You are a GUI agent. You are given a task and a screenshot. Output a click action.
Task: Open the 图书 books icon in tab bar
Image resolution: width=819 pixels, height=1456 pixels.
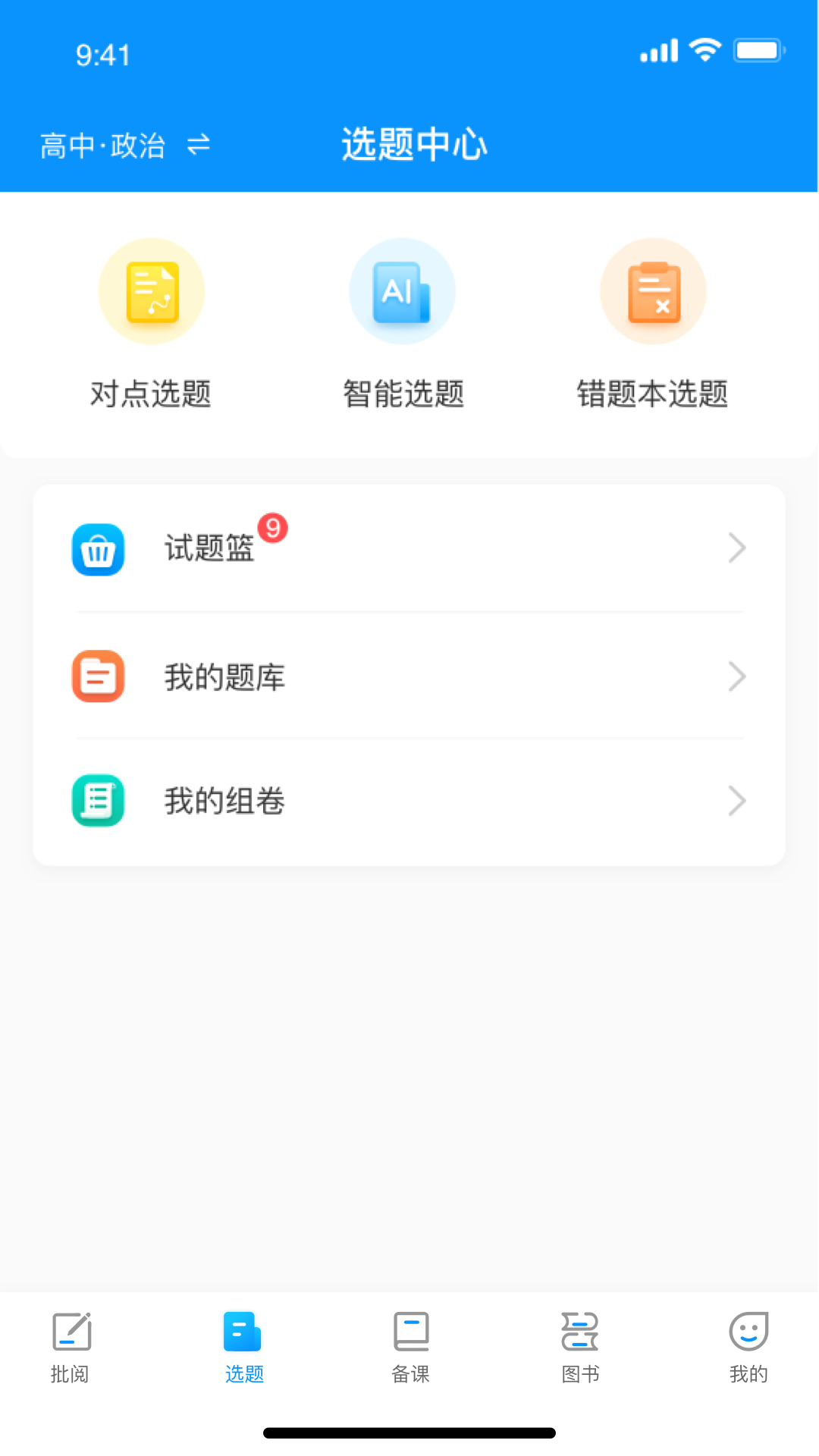(580, 1329)
